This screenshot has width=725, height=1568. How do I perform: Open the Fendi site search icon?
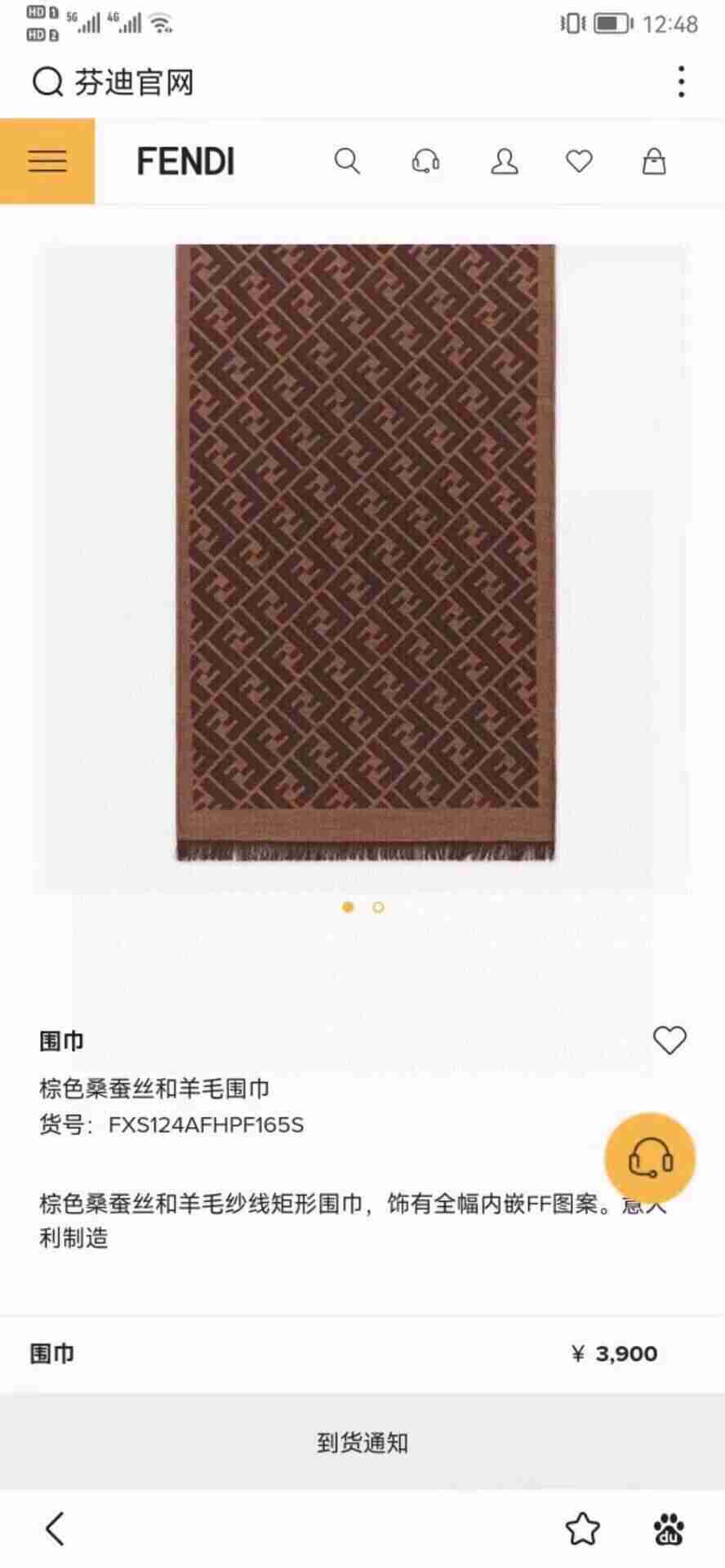pos(347,161)
